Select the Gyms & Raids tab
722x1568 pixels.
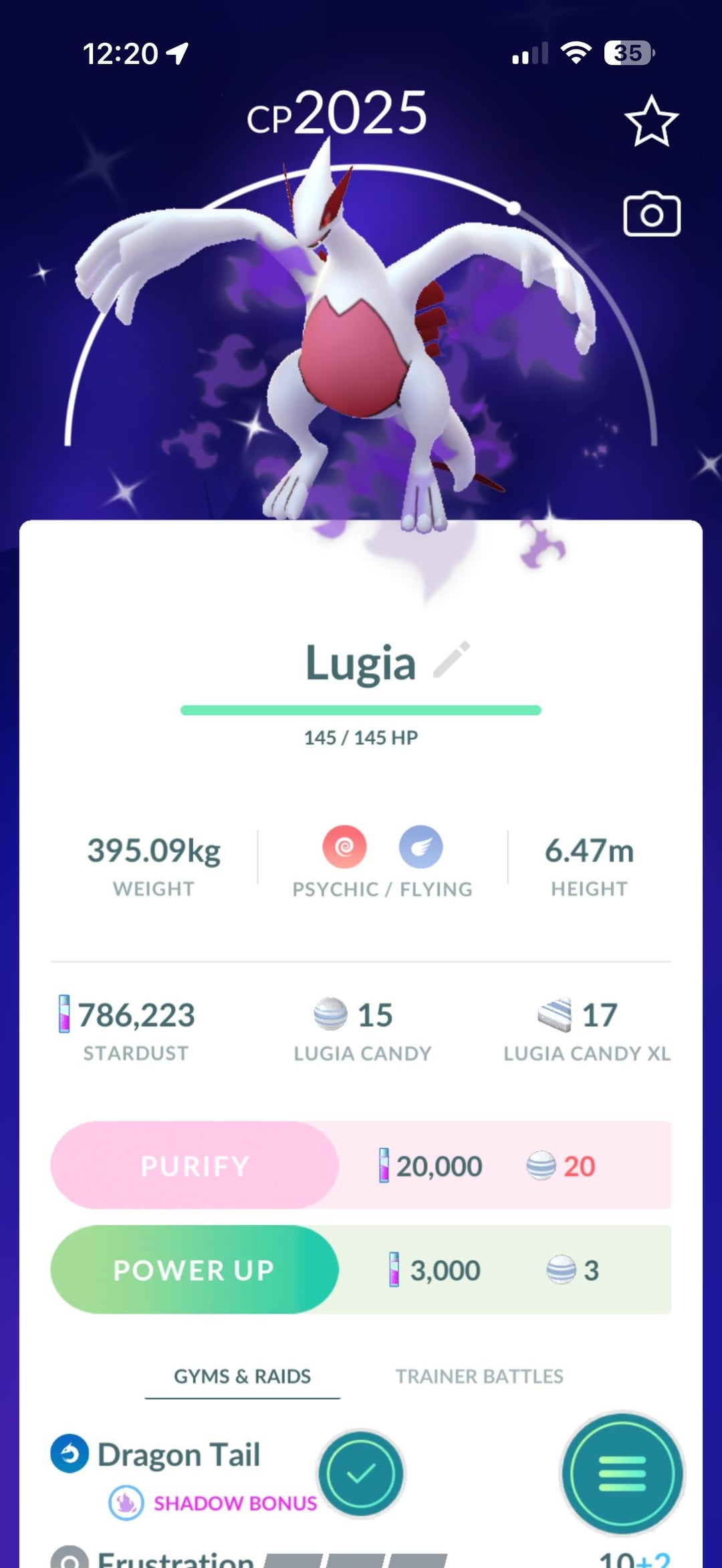pos(243,1376)
